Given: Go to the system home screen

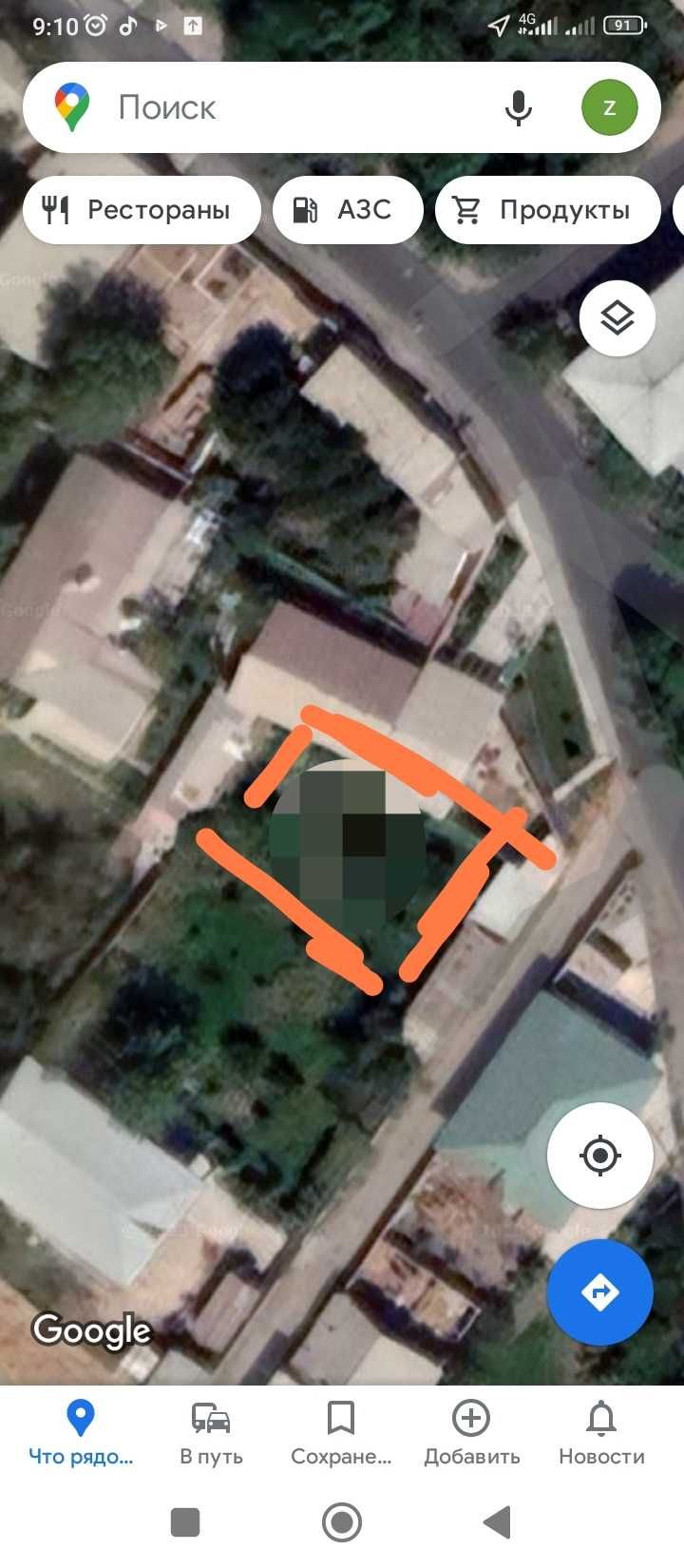Looking at the screenshot, I should pyautogui.click(x=342, y=1522).
